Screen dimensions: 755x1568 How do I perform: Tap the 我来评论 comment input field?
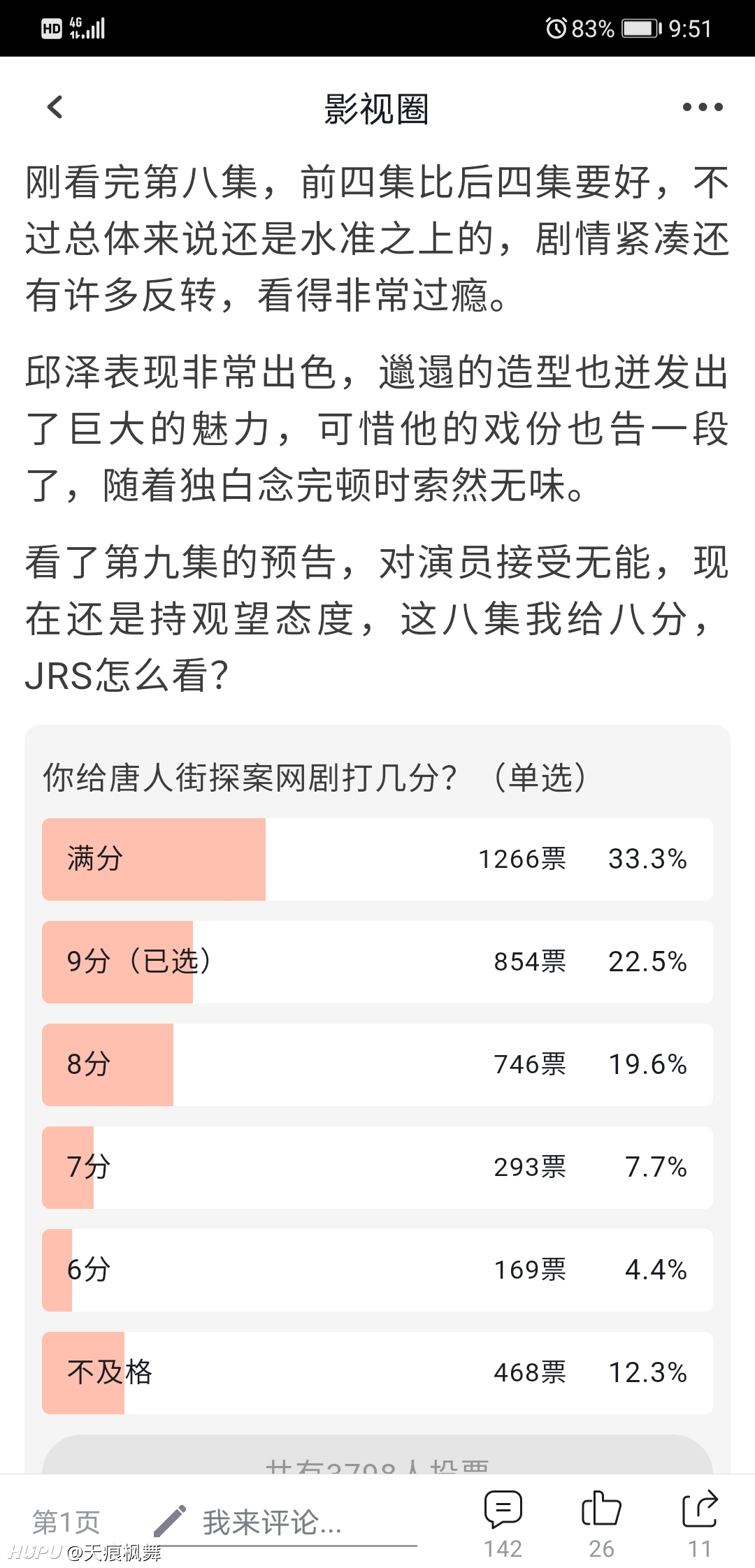(x=284, y=1523)
